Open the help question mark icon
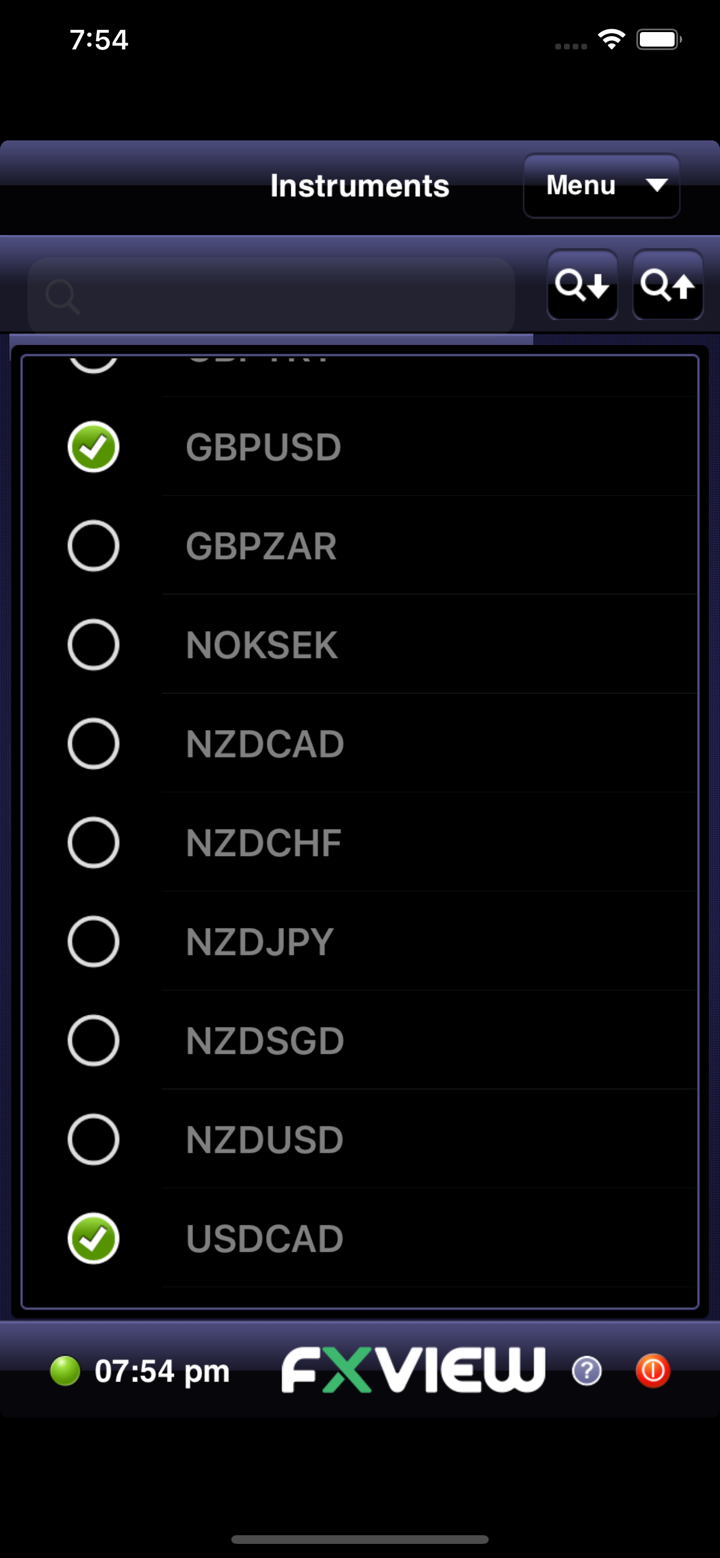Screen dimensions: 720x1558 587,1371
